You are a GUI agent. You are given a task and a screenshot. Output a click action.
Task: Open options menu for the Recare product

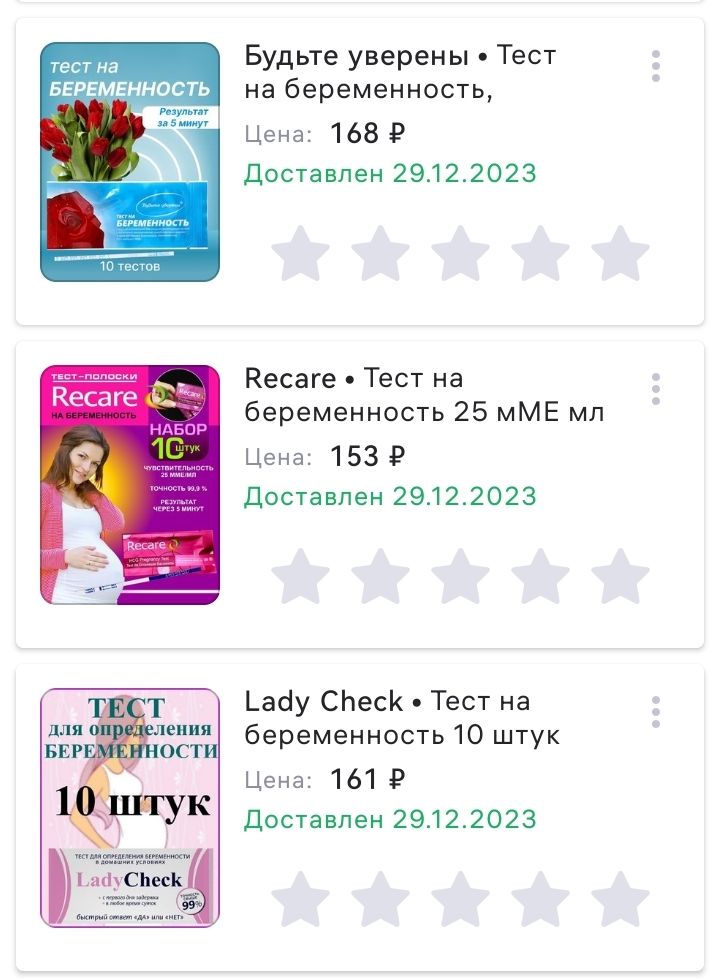656,390
